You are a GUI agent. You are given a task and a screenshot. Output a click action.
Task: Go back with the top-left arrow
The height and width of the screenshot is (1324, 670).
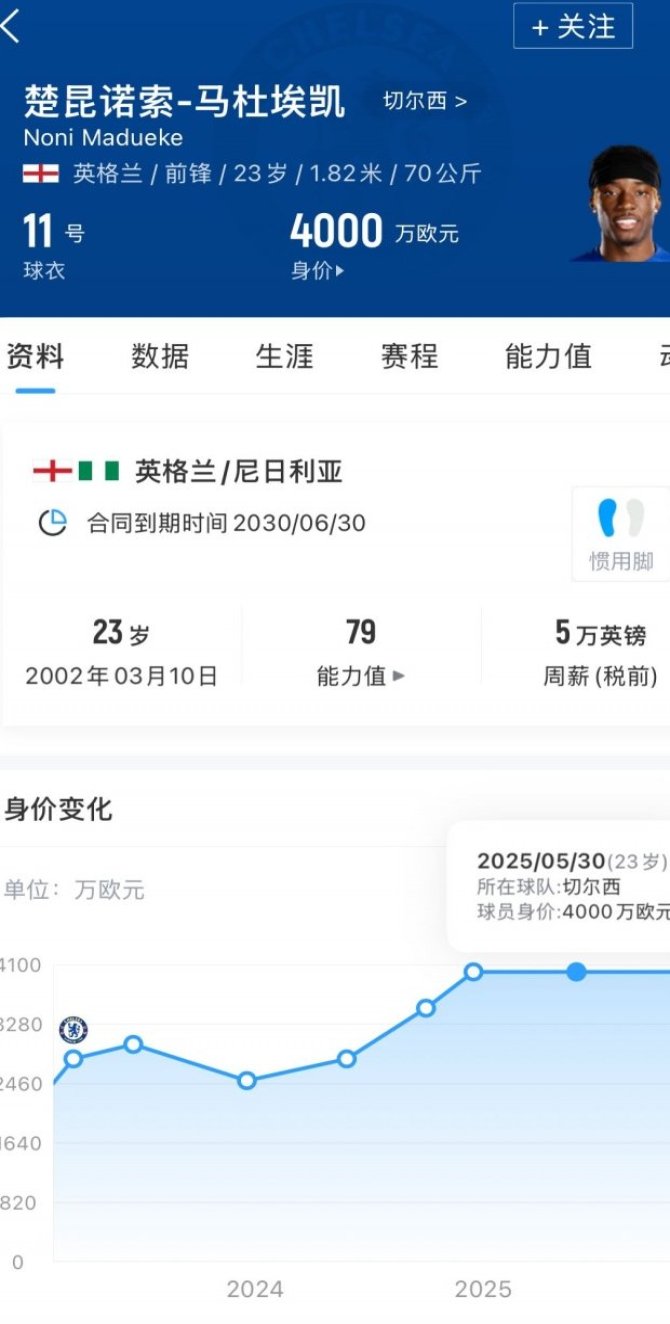click(x=10, y=27)
